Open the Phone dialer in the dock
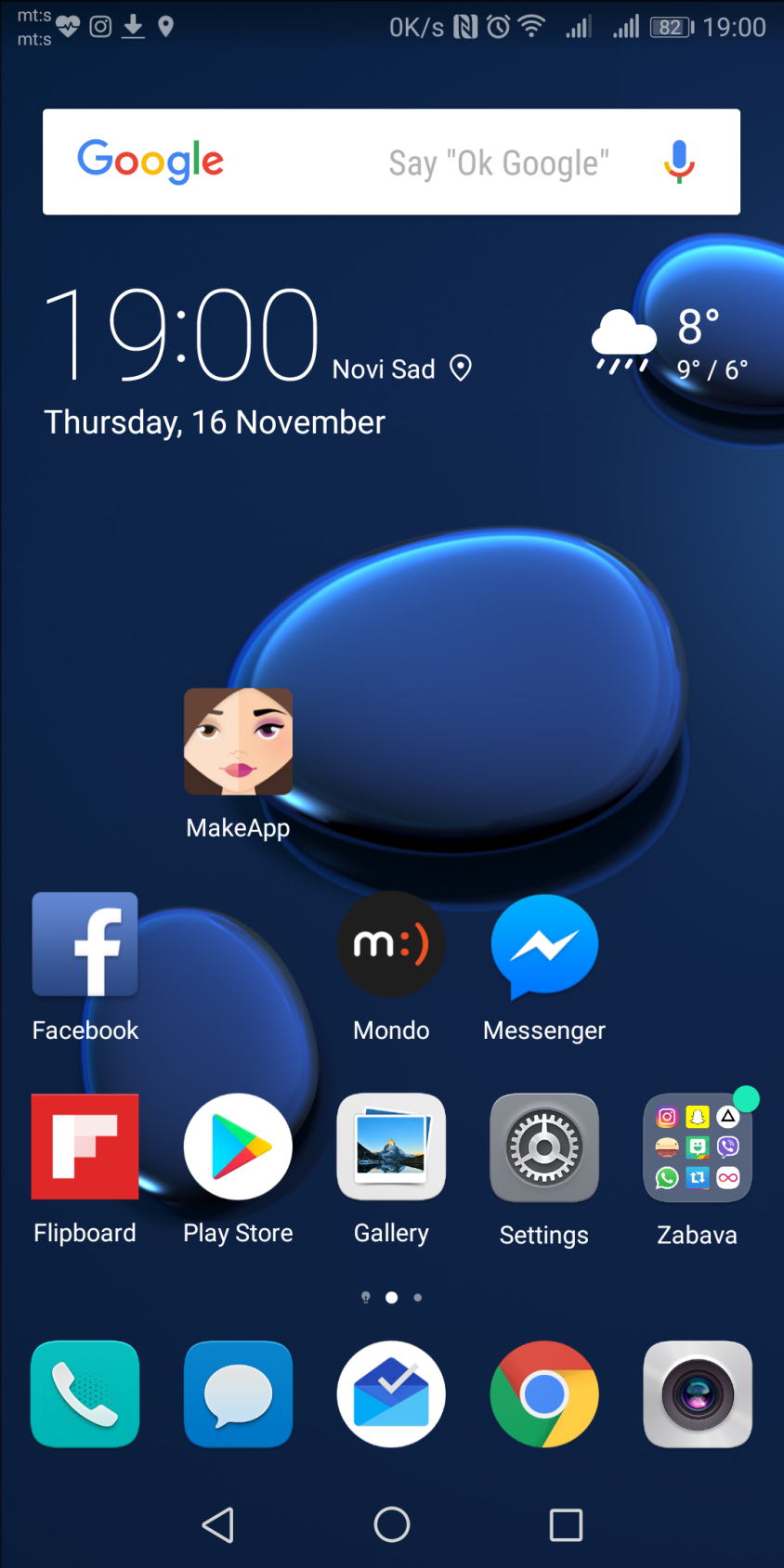The image size is (784, 1568). click(x=85, y=1394)
